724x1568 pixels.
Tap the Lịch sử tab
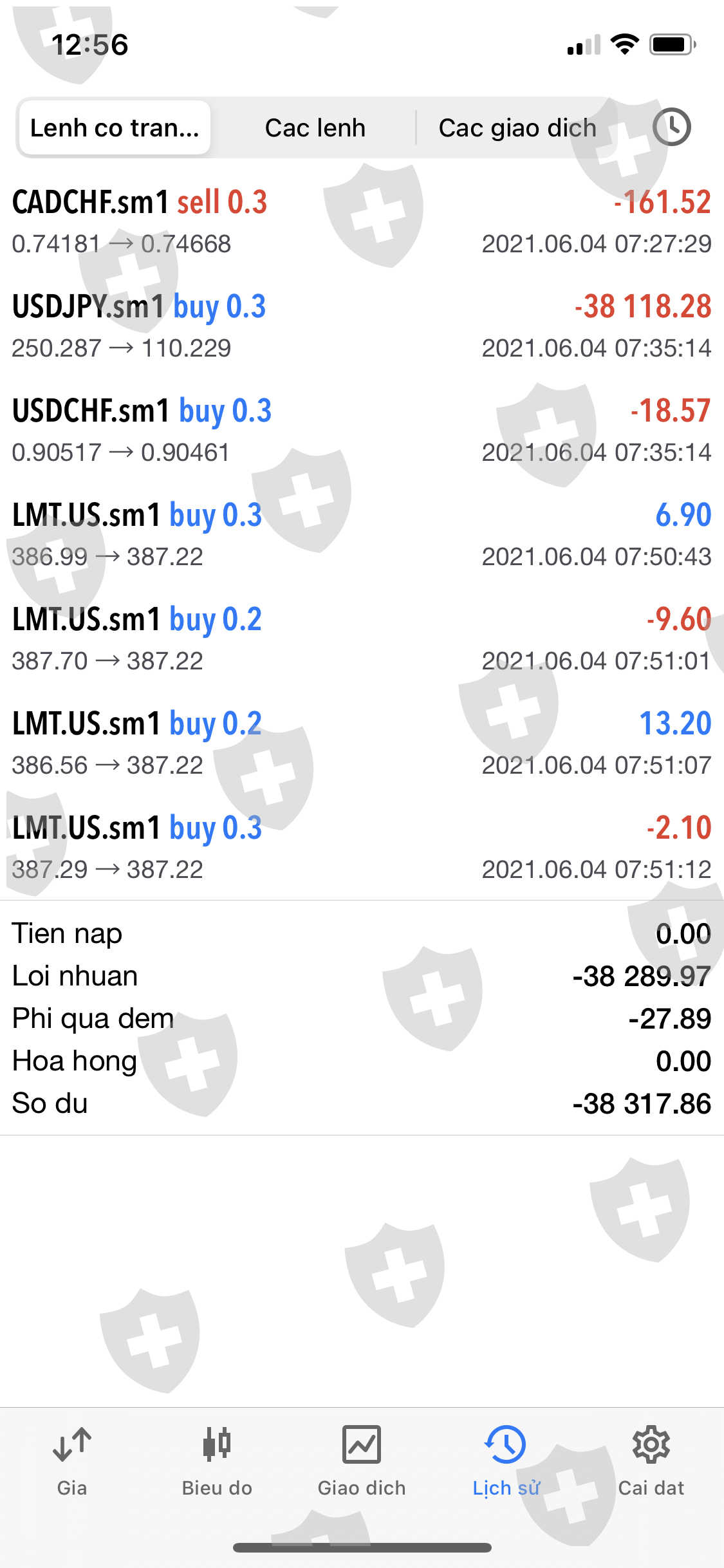pyautogui.click(x=506, y=1461)
